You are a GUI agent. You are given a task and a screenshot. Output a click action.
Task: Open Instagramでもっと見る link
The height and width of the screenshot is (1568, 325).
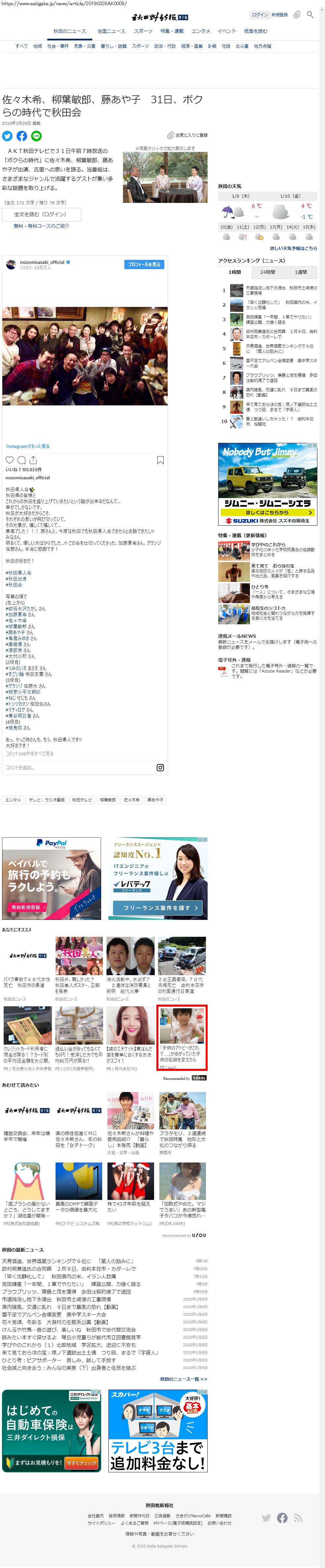(x=28, y=446)
